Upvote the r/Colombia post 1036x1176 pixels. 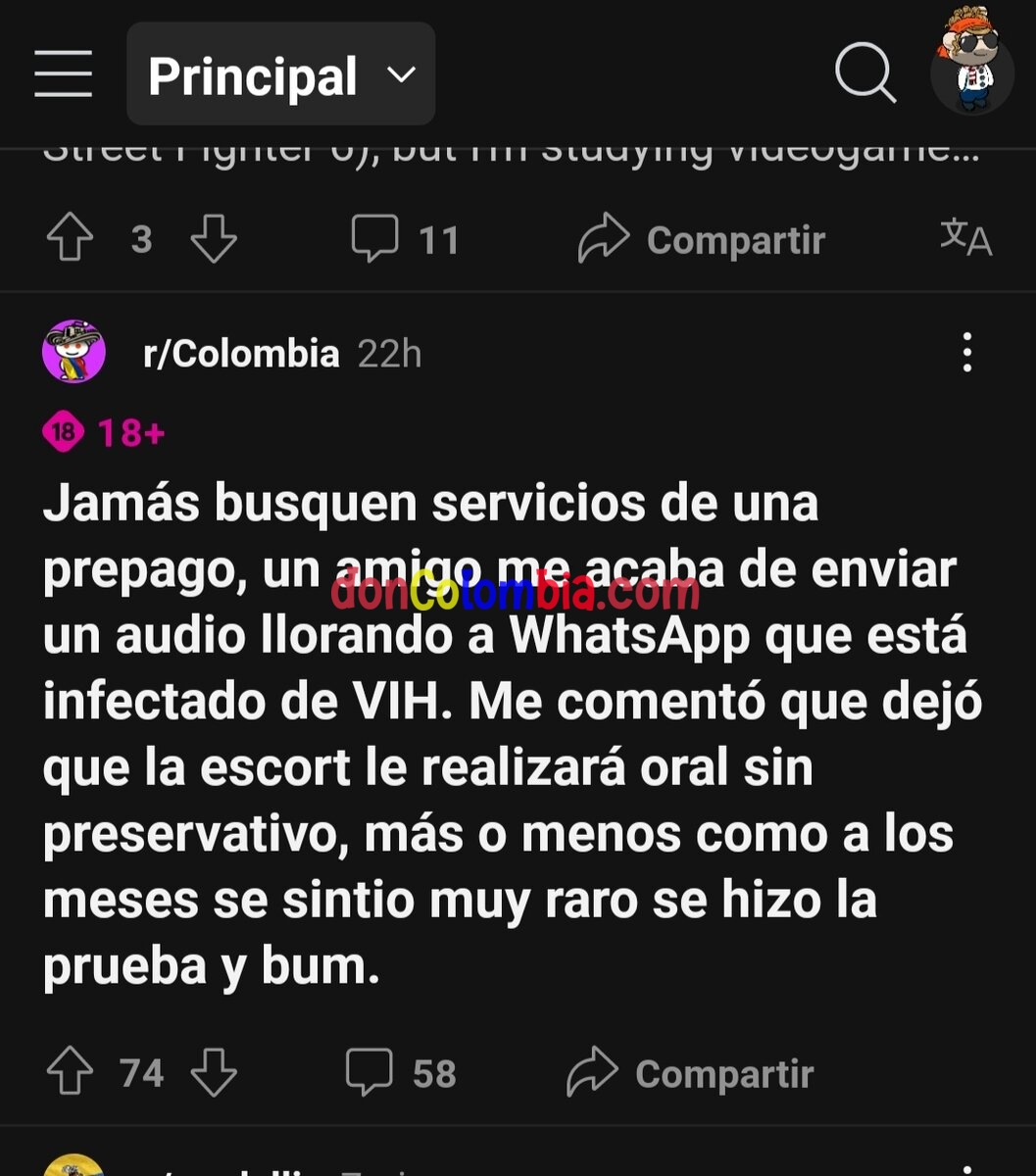[71, 1073]
